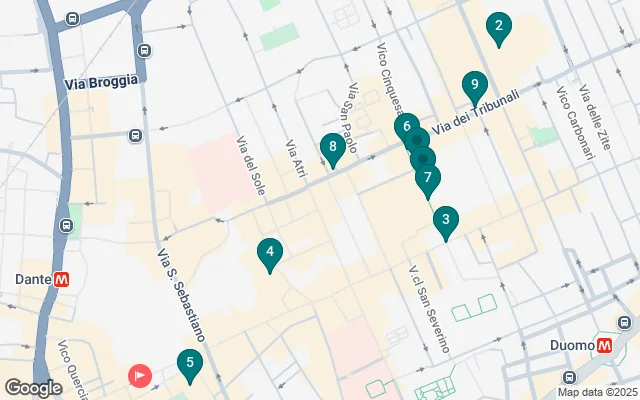Tap map pin number 7
Viewport: 640px width, 400px height.
tap(428, 180)
